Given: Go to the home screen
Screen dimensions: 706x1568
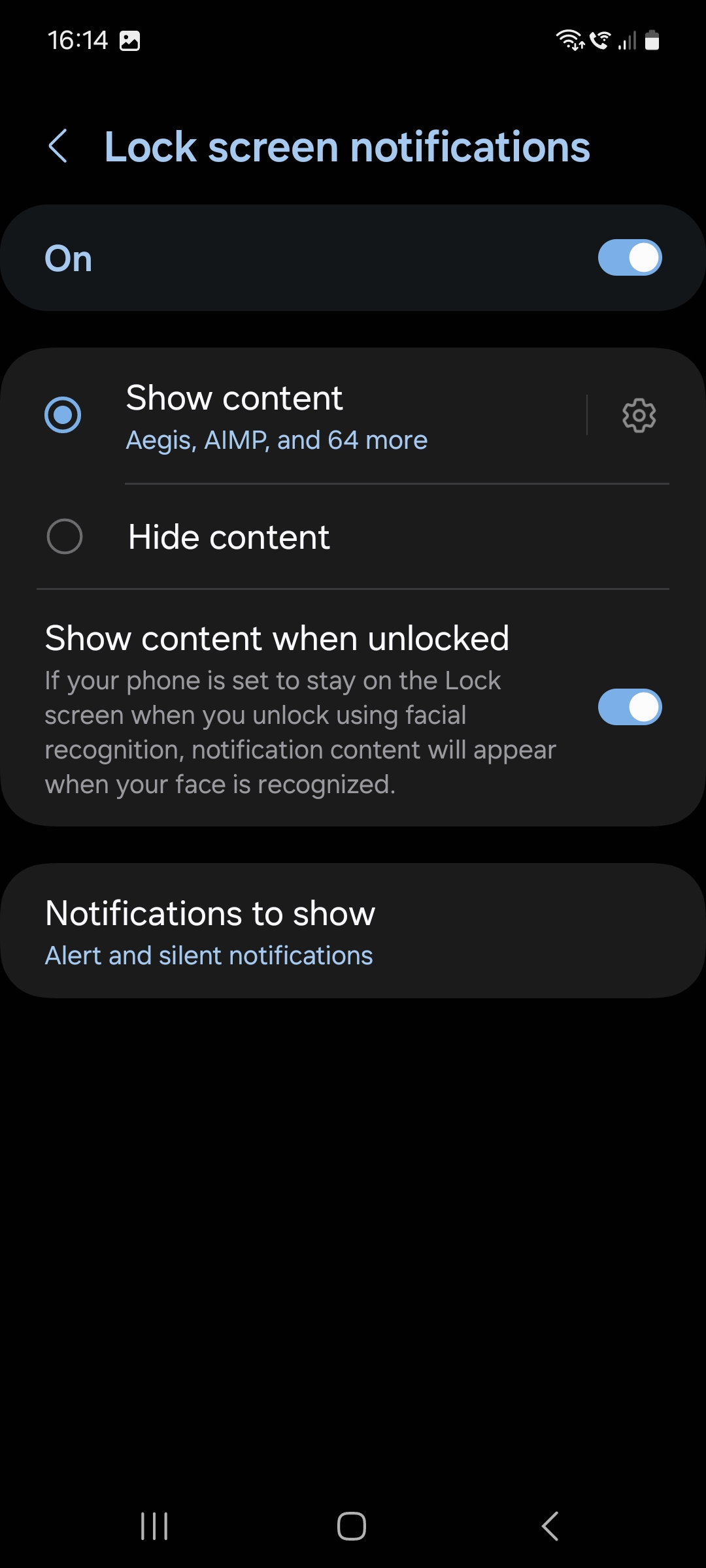Looking at the screenshot, I should [x=352, y=1526].
